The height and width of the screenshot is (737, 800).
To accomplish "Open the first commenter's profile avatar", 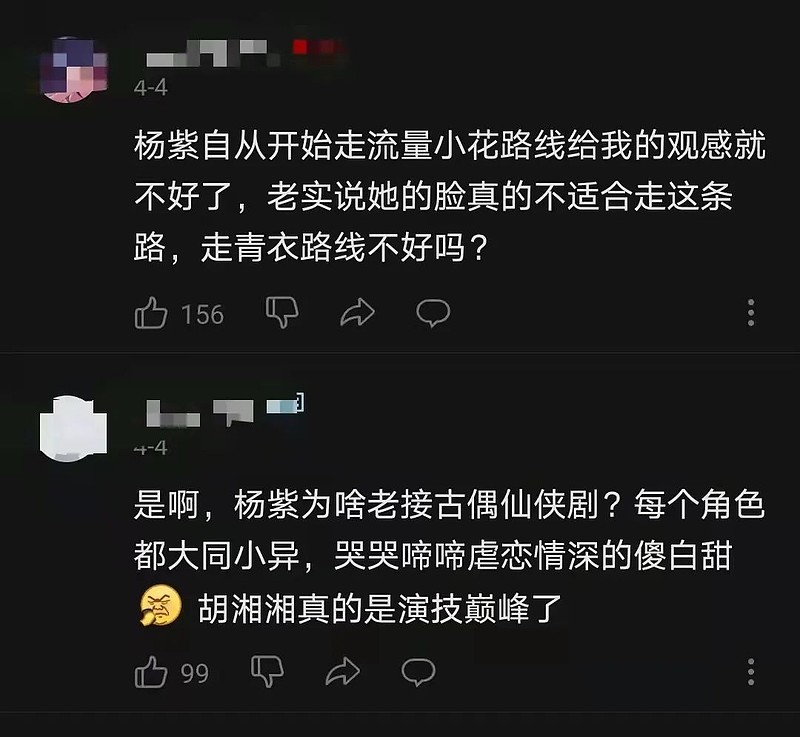I will point(71,68).
